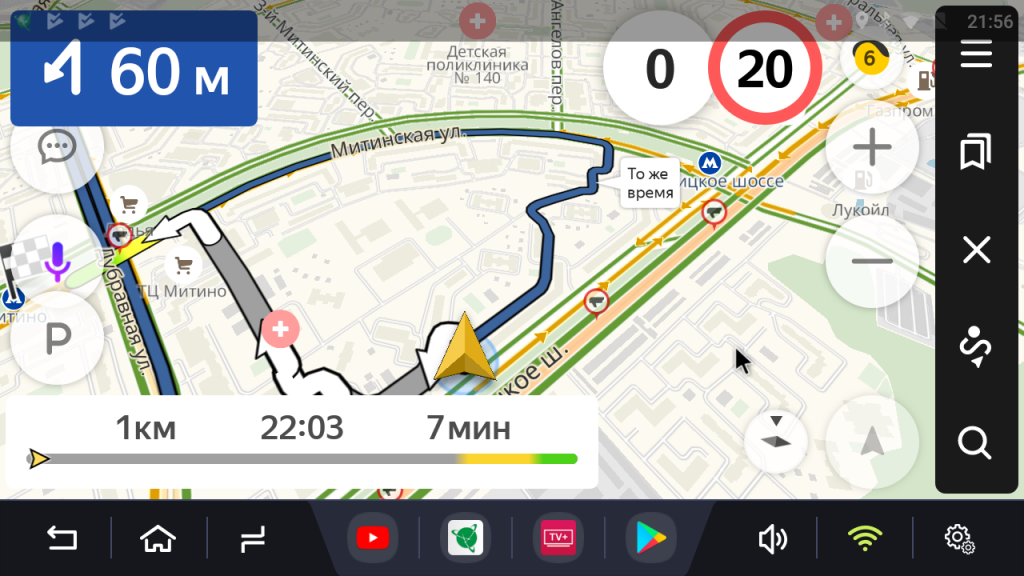This screenshot has width=1024, height=576.
Task: Open road chat comments
Action: coord(56,149)
